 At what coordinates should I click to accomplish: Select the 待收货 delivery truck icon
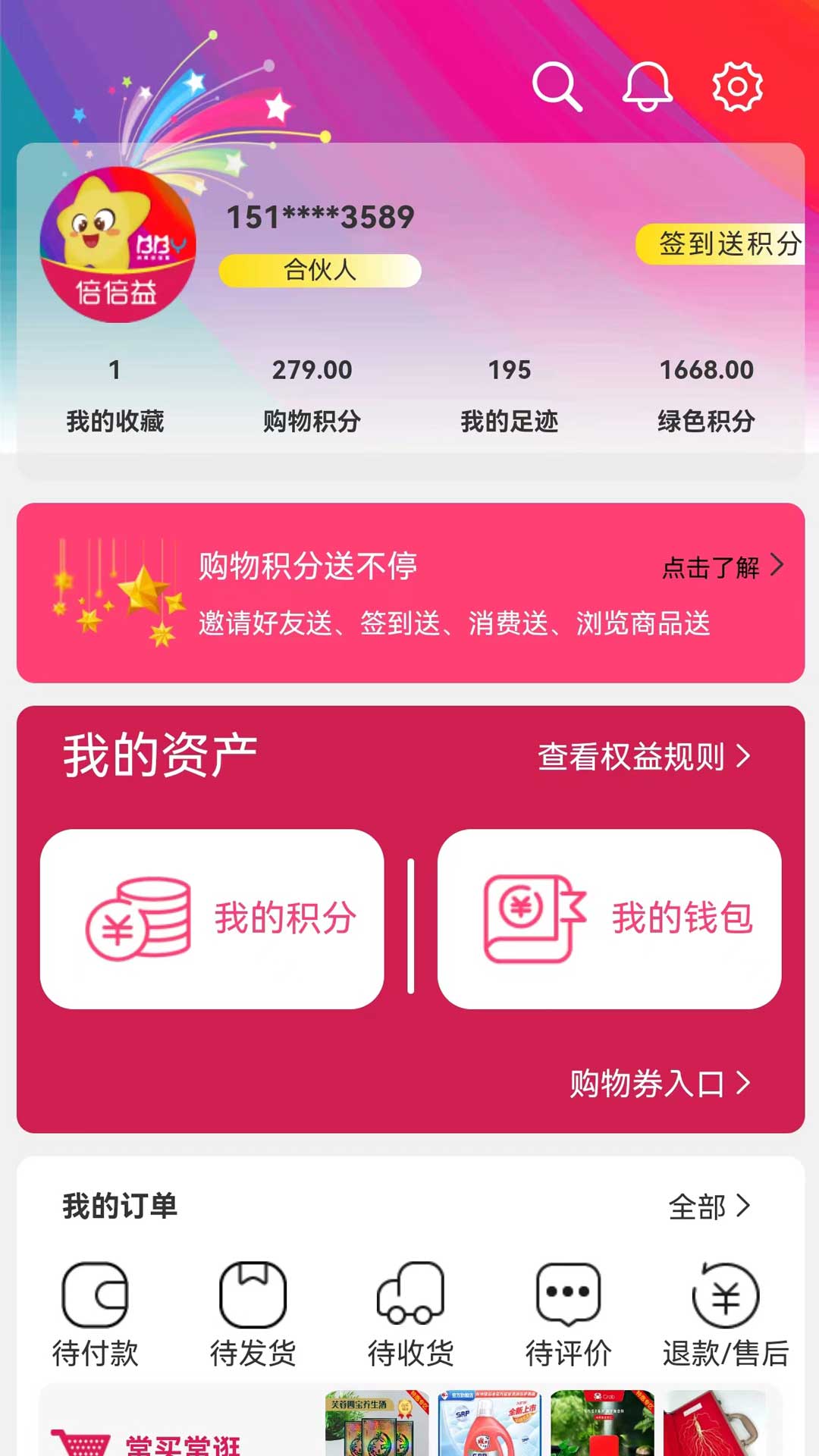pyautogui.click(x=410, y=1294)
